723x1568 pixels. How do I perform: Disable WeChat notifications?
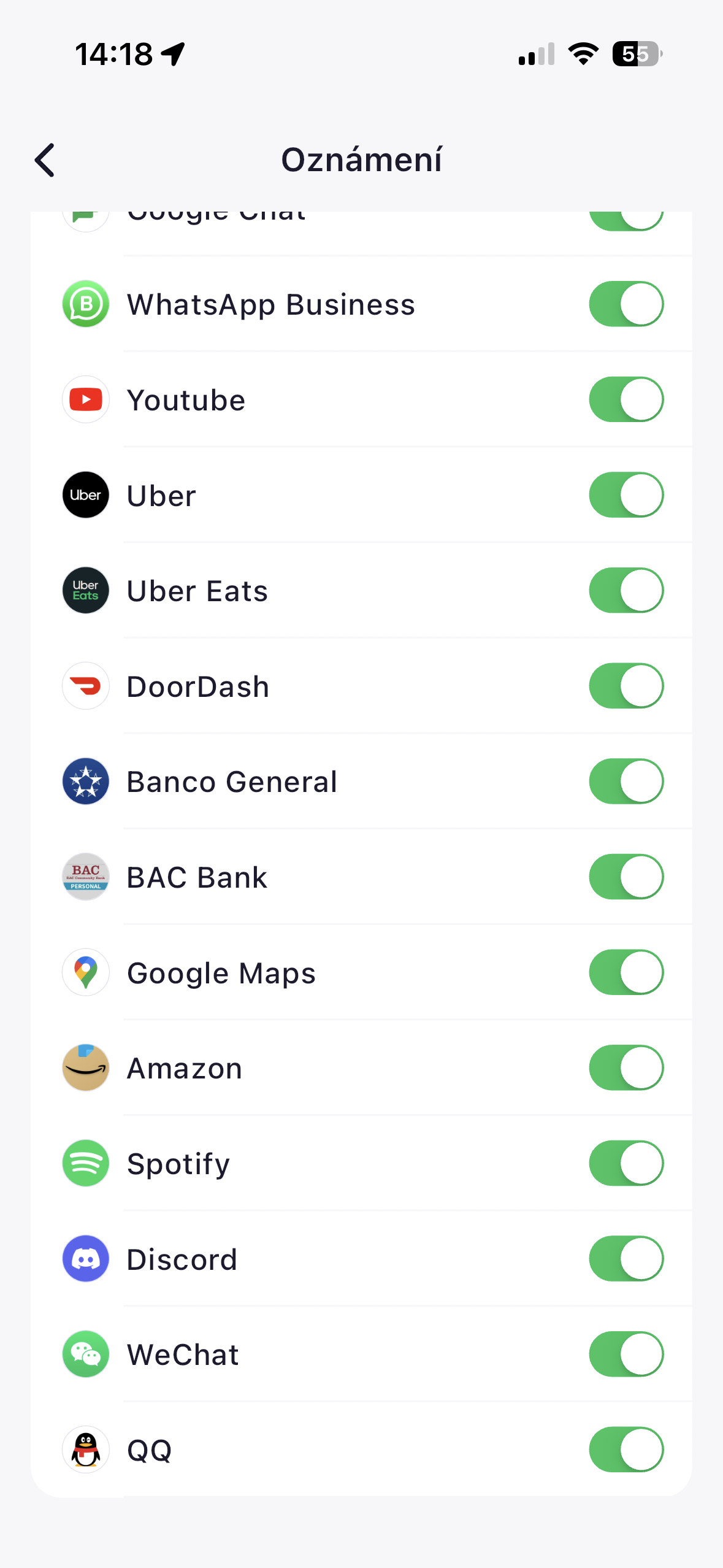point(626,1354)
